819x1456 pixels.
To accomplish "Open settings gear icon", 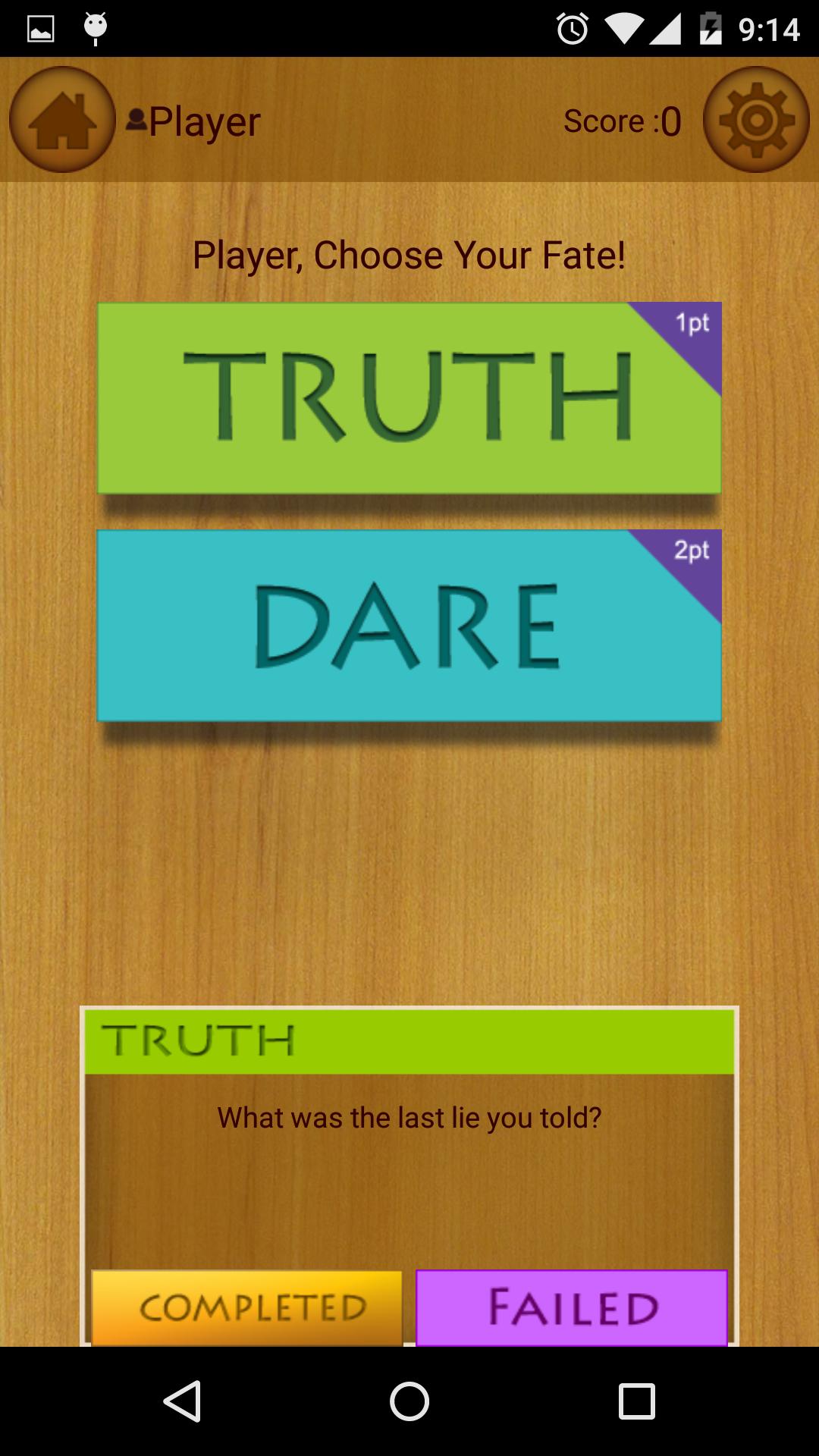I will pyautogui.click(x=756, y=120).
